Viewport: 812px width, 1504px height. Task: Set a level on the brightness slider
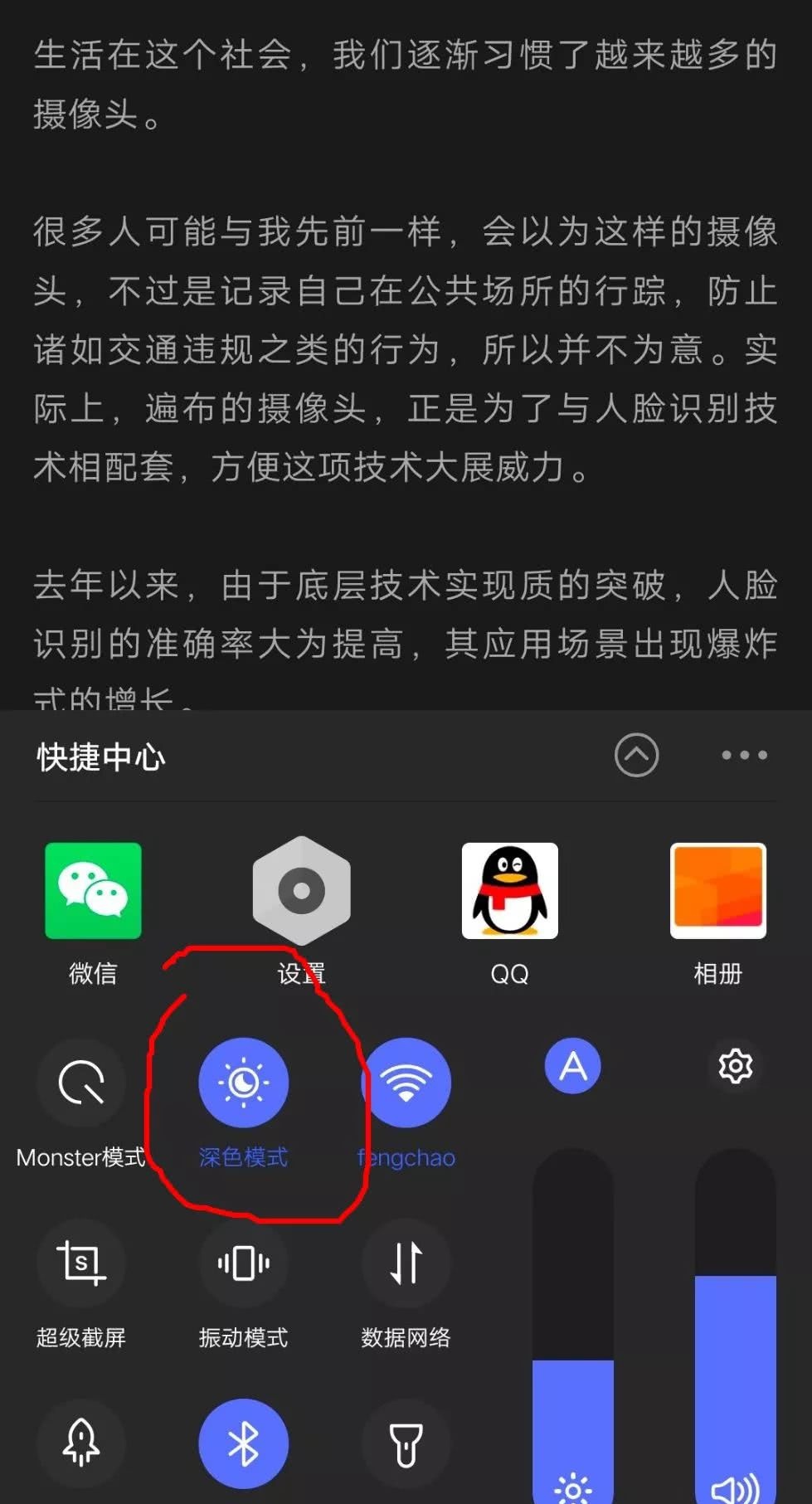click(x=572, y=1327)
